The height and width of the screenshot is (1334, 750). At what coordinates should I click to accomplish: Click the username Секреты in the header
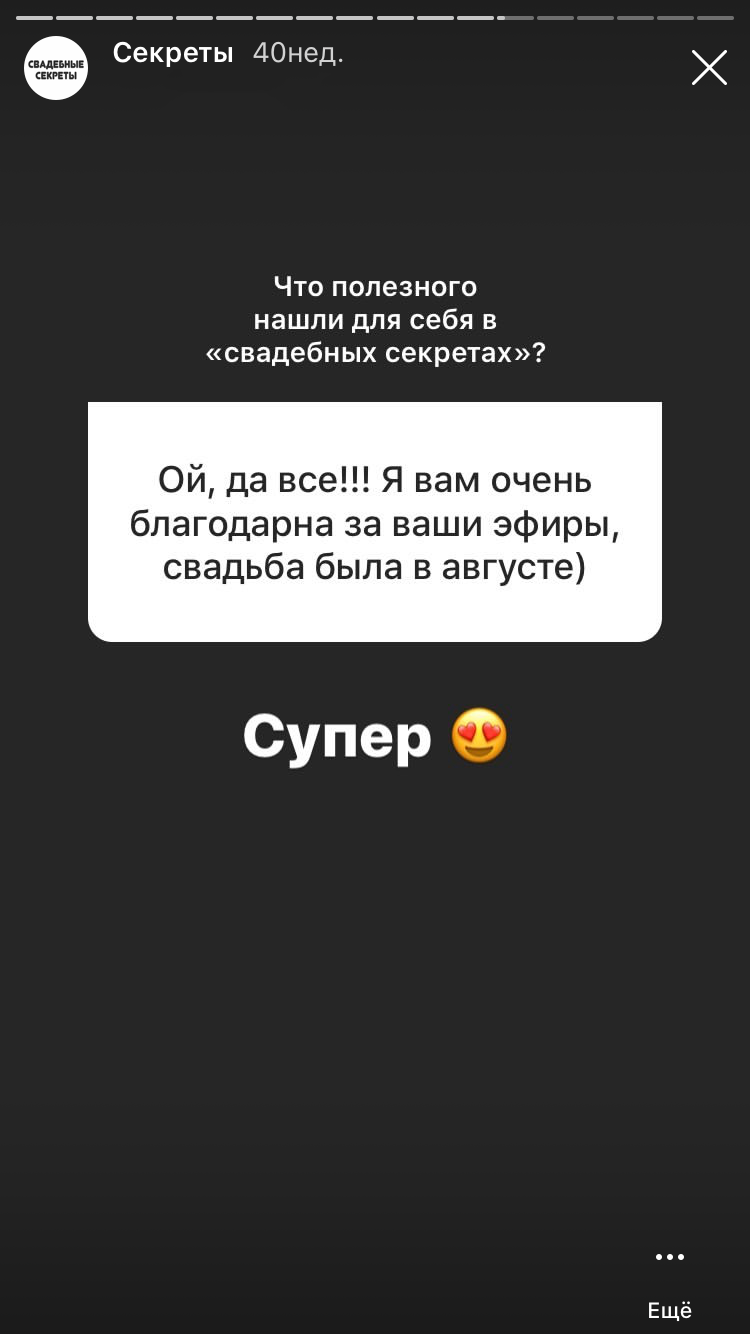point(172,53)
